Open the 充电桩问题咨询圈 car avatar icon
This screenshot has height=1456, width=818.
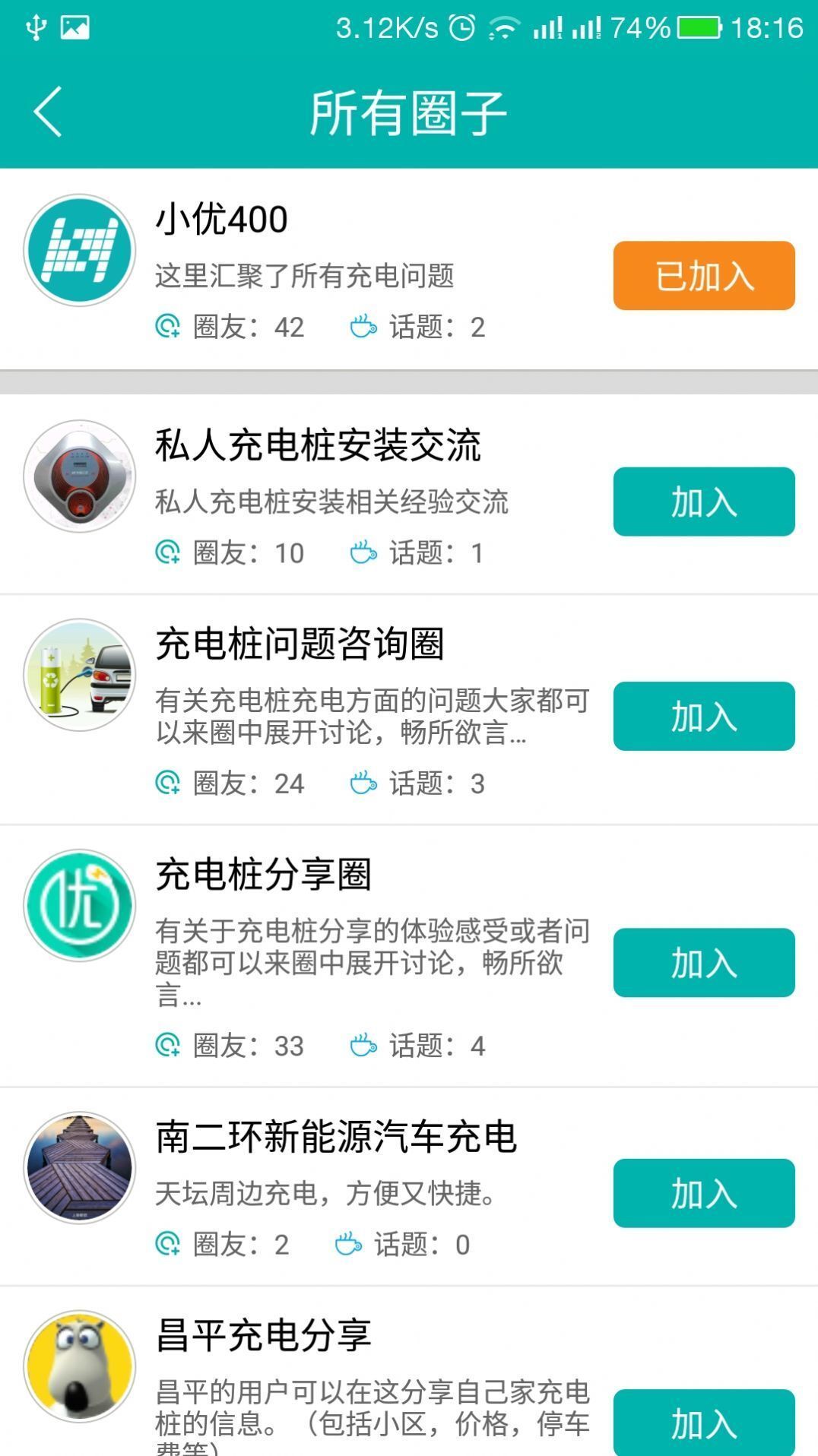click(78, 676)
